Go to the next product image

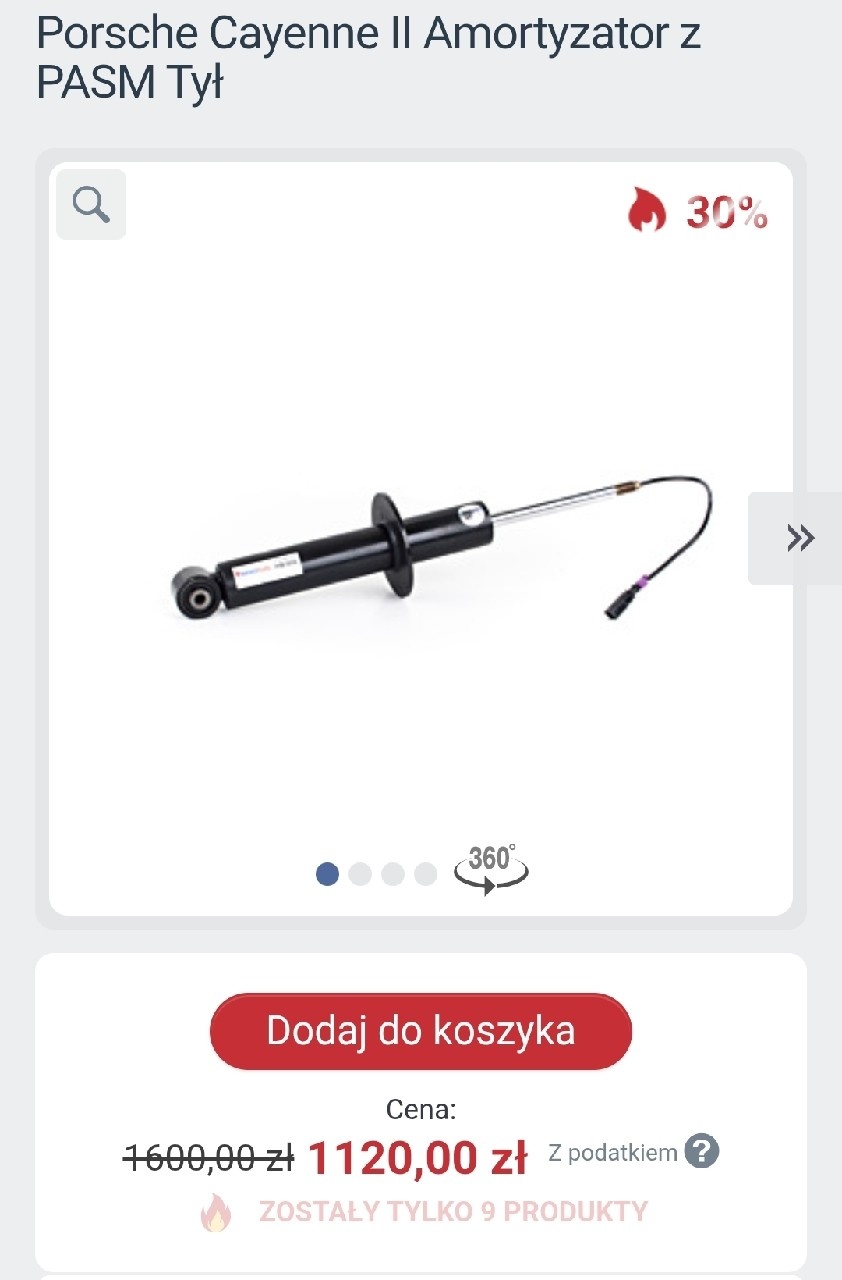(x=799, y=538)
